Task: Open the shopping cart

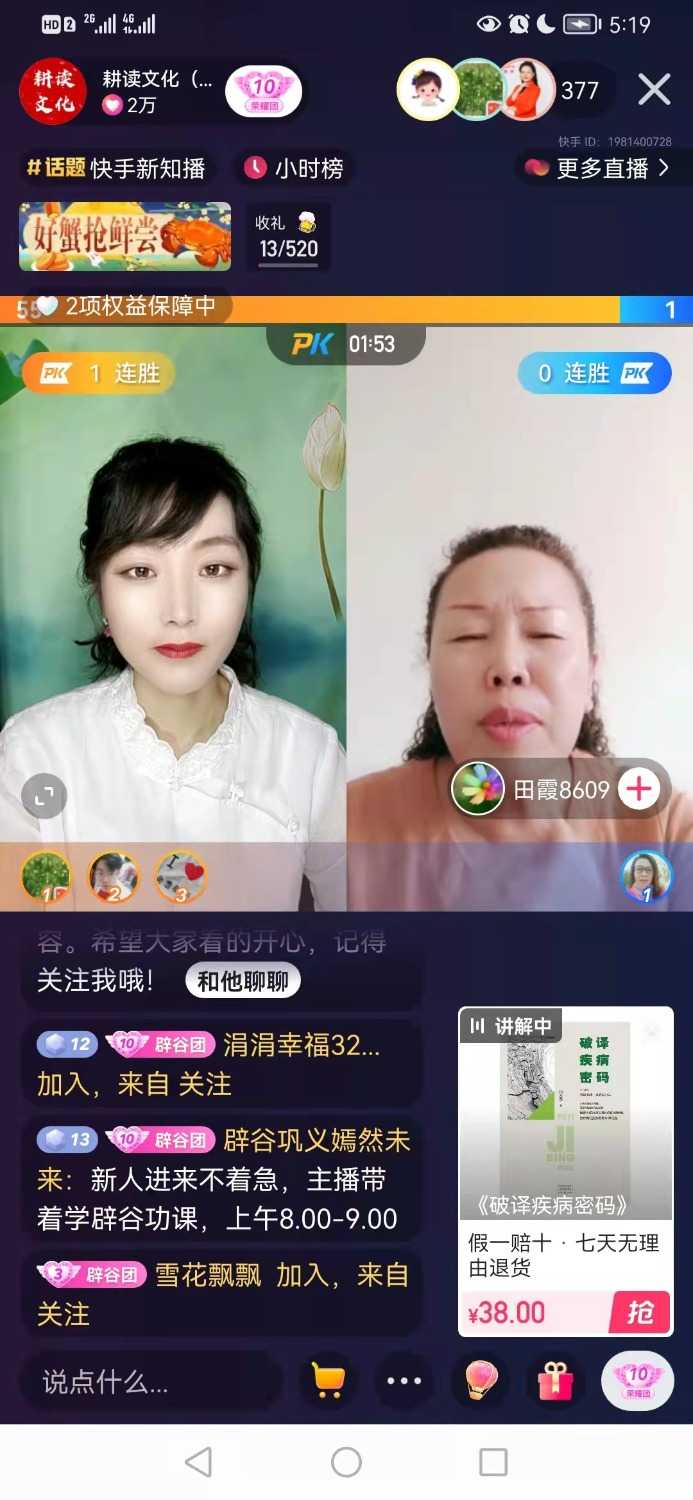Action: (x=328, y=1381)
